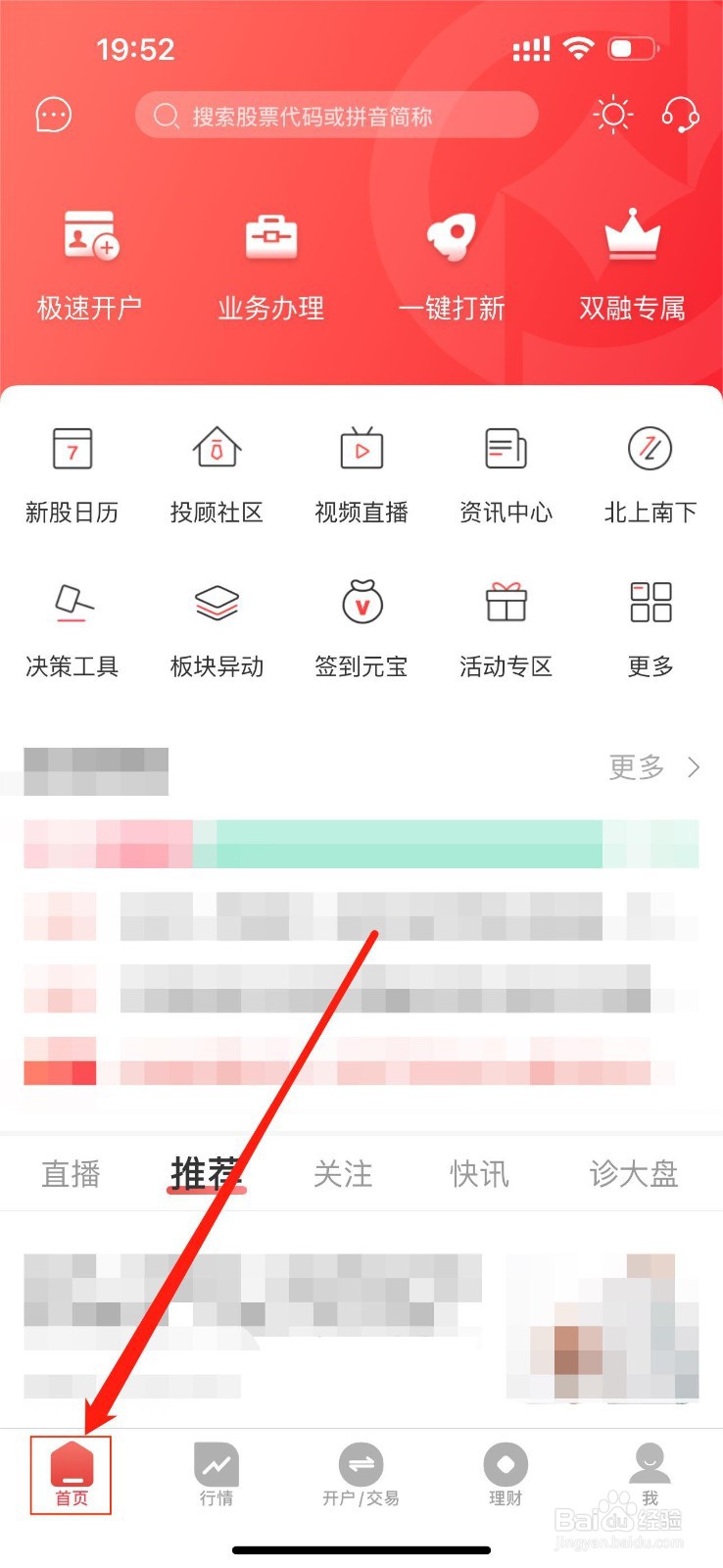Image resolution: width=723 pixels, height=1568 pixels.
Task: Tap the stock search input field
Action: point(337,115)
